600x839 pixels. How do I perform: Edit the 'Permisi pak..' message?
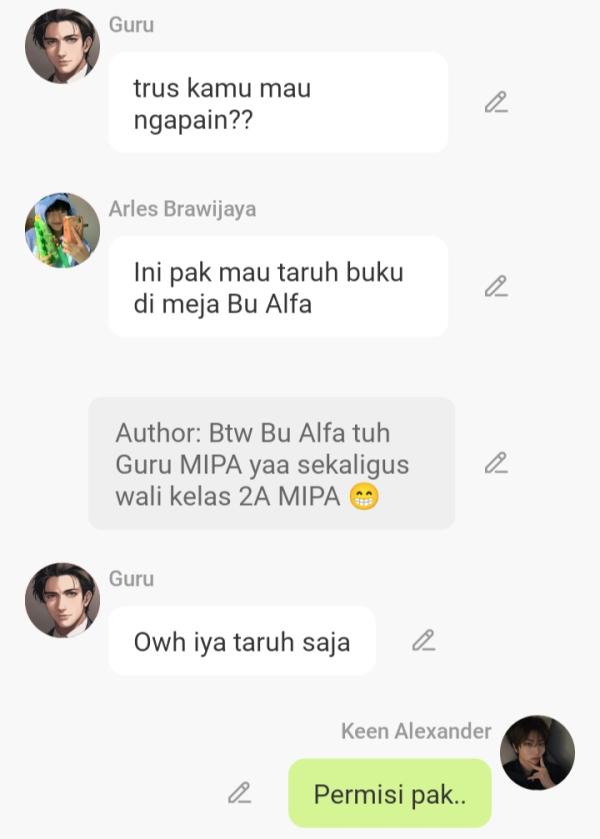pyautogui.click(x=239, y=793)
